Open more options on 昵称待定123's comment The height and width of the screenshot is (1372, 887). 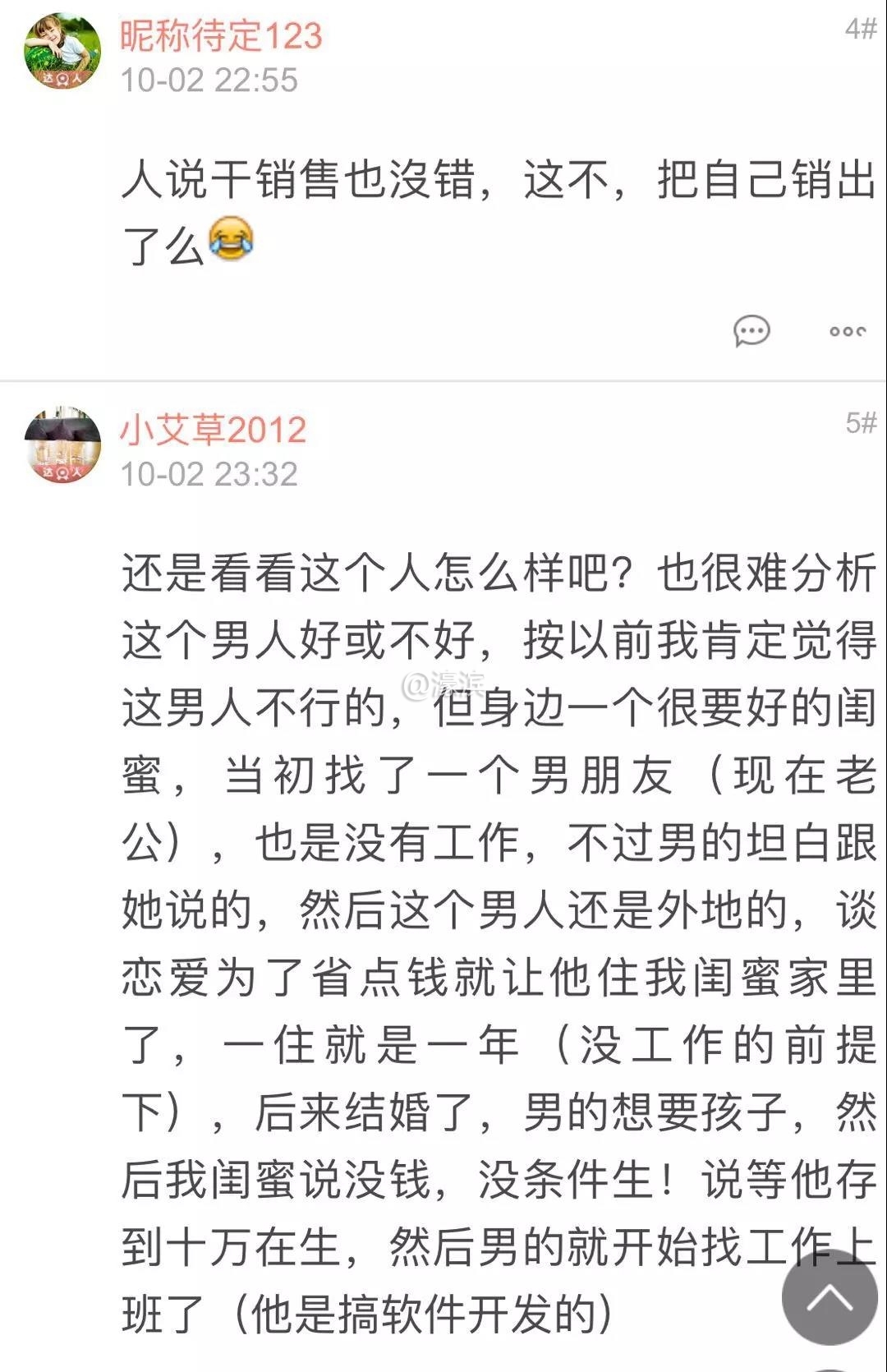pyautogui.click(x=847, y=331)
